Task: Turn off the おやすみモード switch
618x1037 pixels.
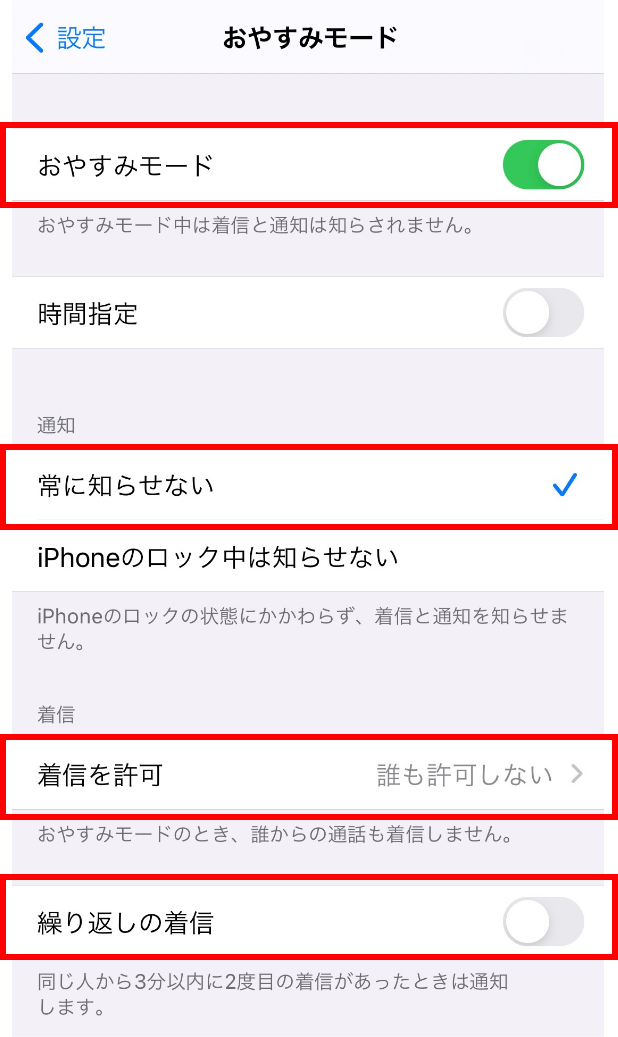Action: 542,165
